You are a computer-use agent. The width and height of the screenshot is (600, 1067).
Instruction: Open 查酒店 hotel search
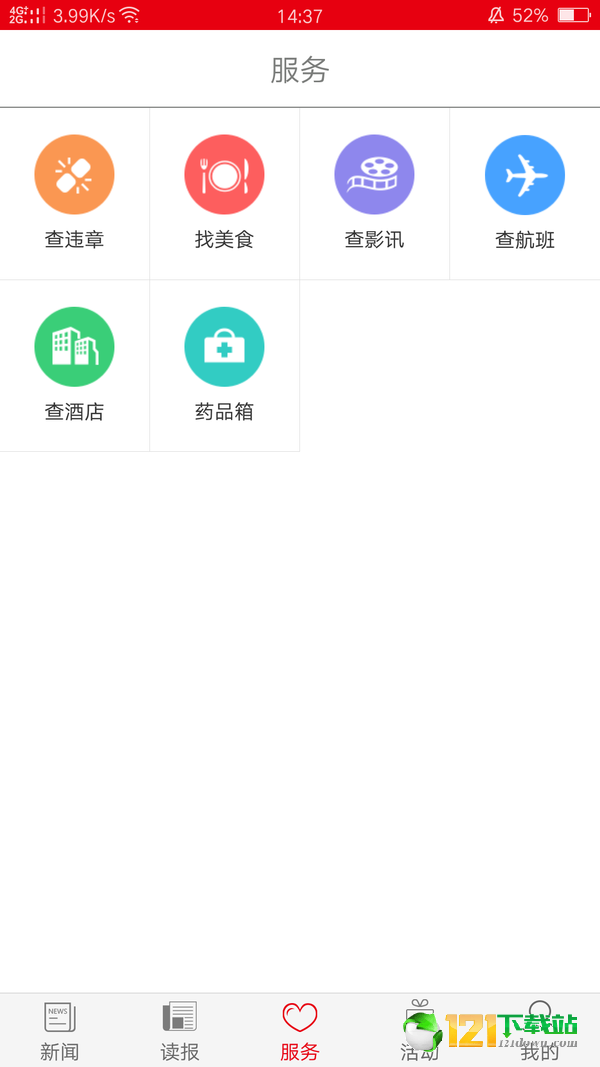pyautogui.click(x=74, y=365)
